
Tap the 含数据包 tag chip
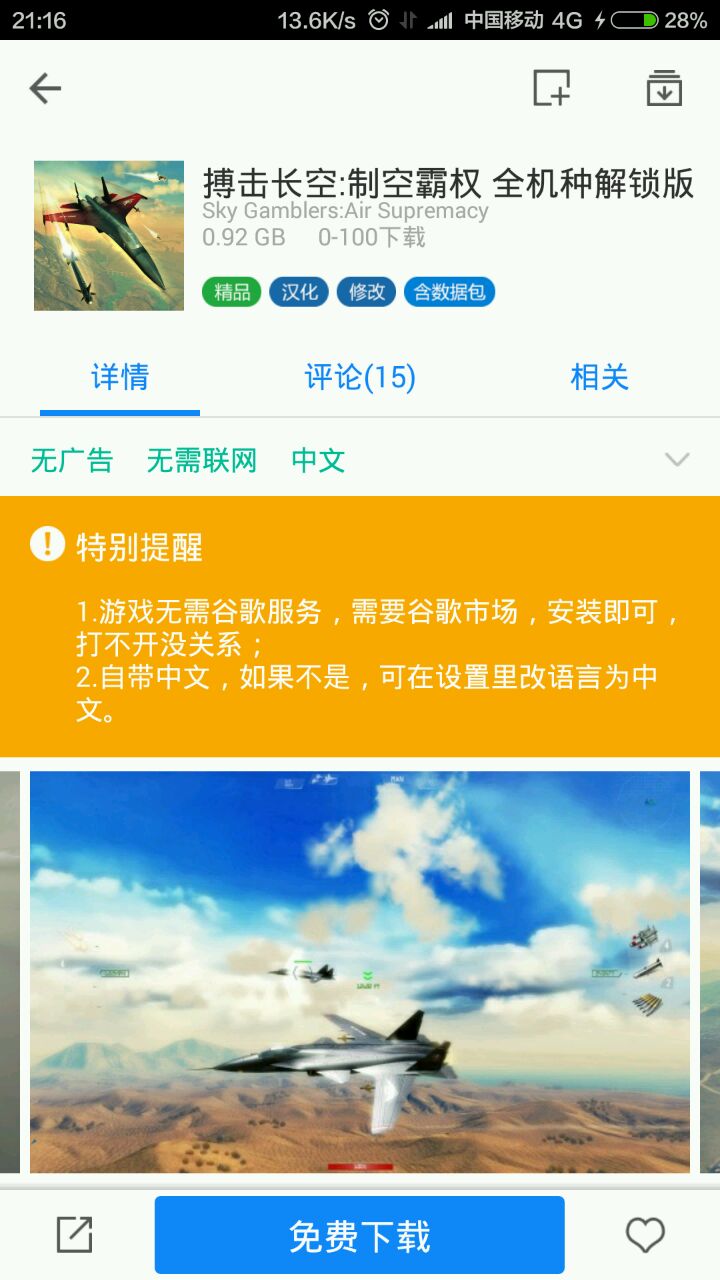coord(449,292)
